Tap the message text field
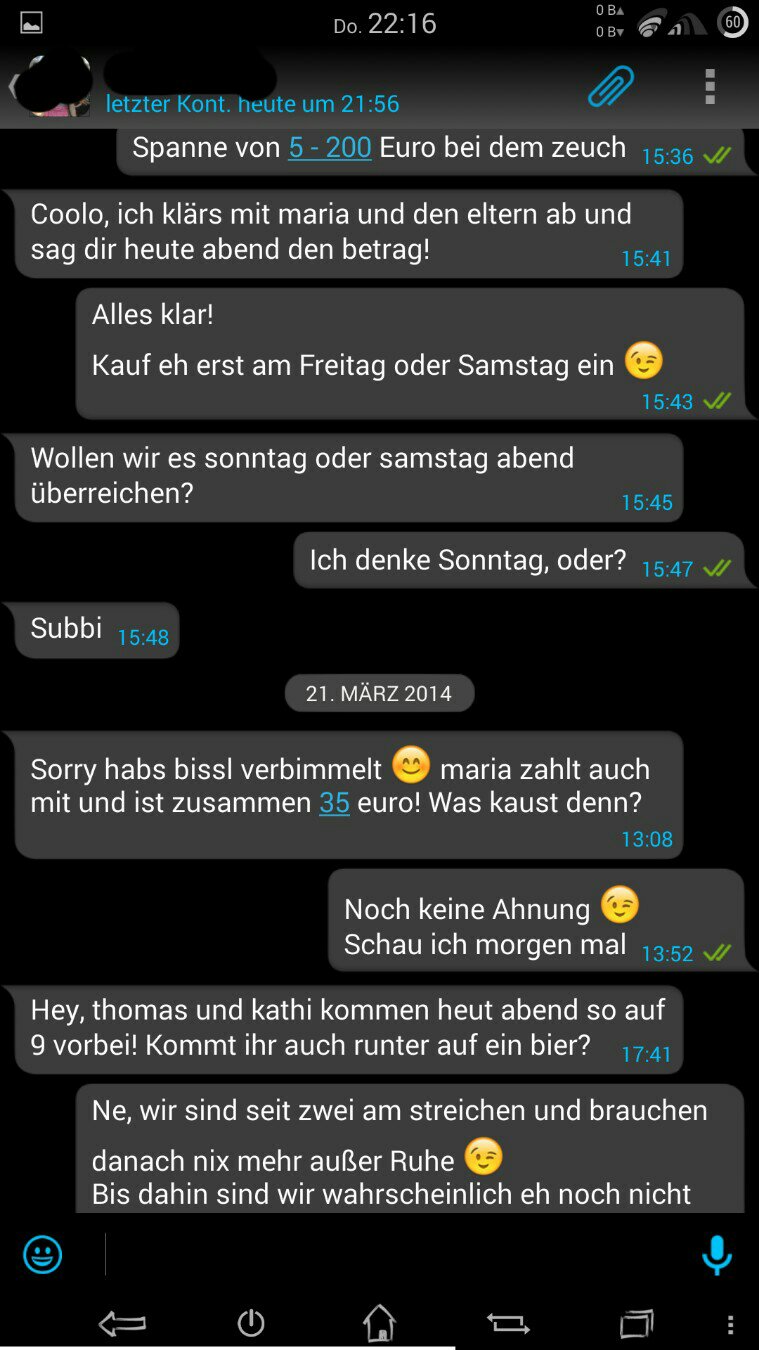The image size is (759, 1350). tap(400, 1254)
